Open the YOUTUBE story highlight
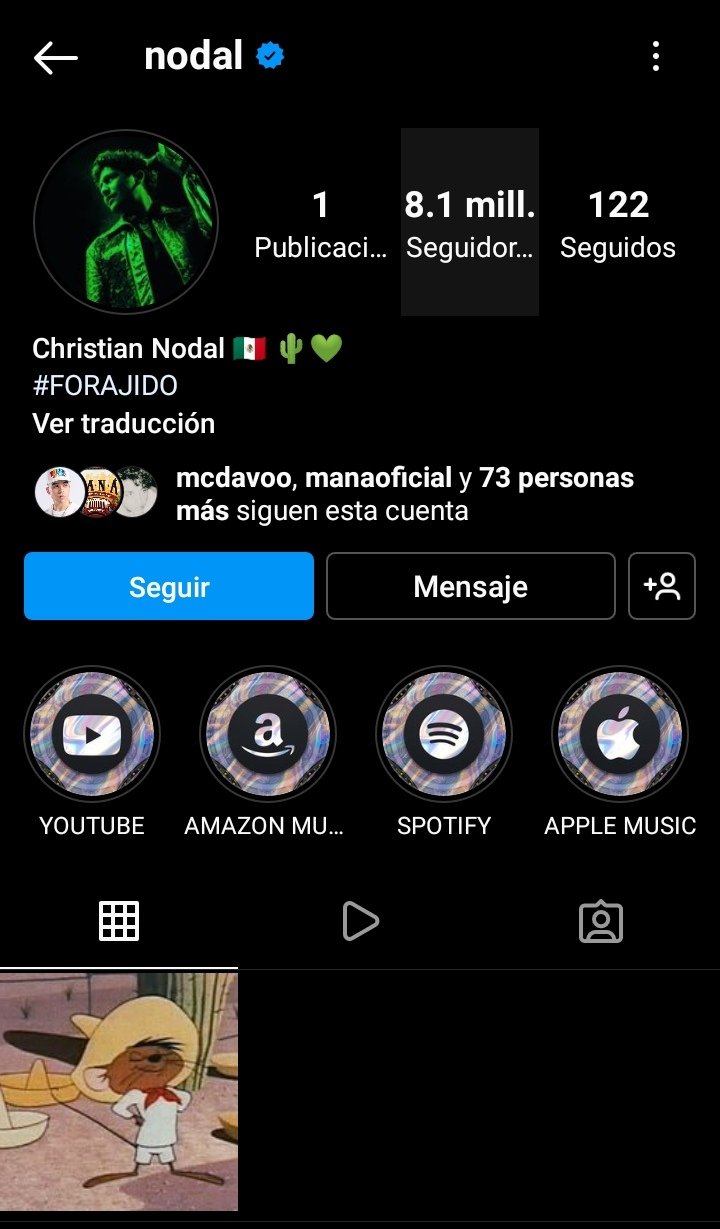The height and width of the screenshot is (1229, 720). pos(91,734)
